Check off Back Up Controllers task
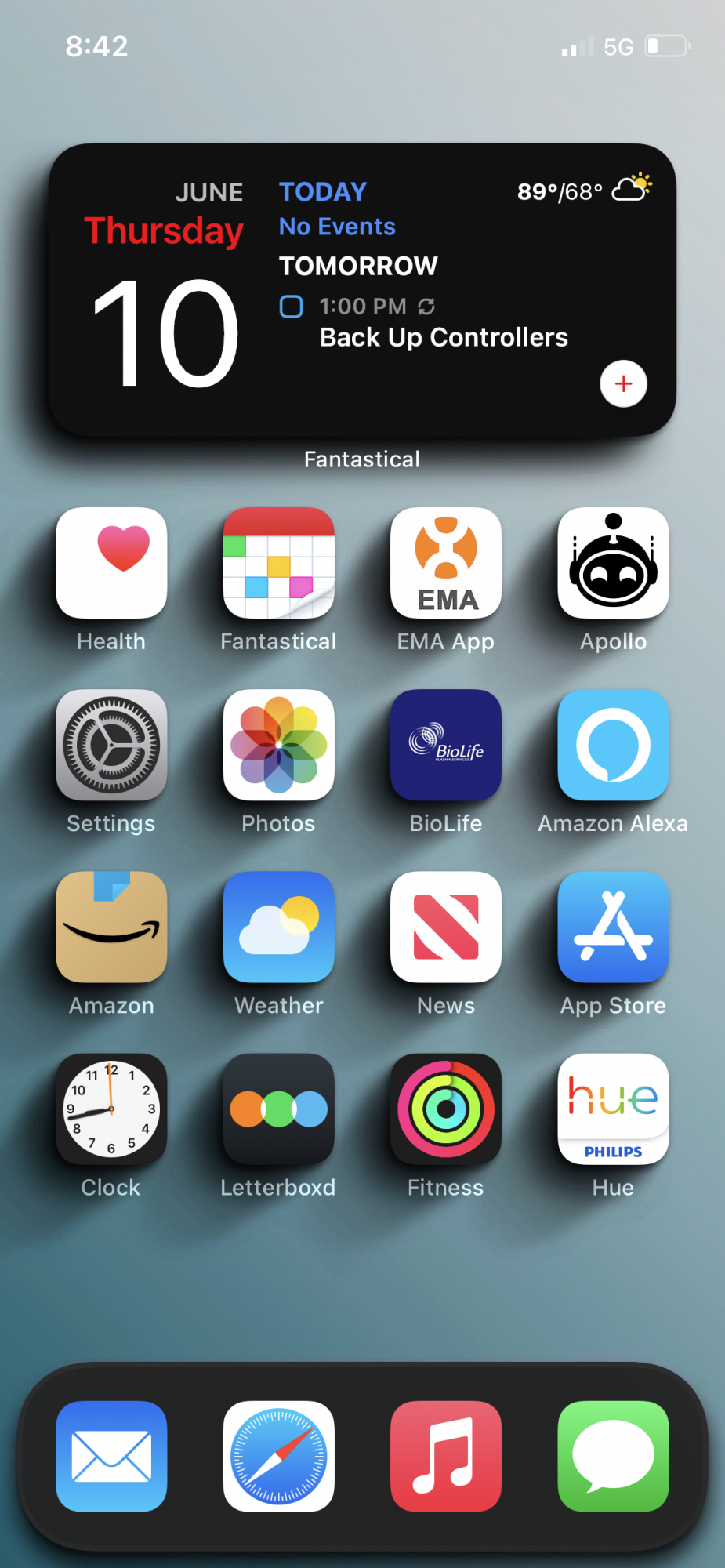725x1568 pixels. pyautogui.click(x=292, y=306)
